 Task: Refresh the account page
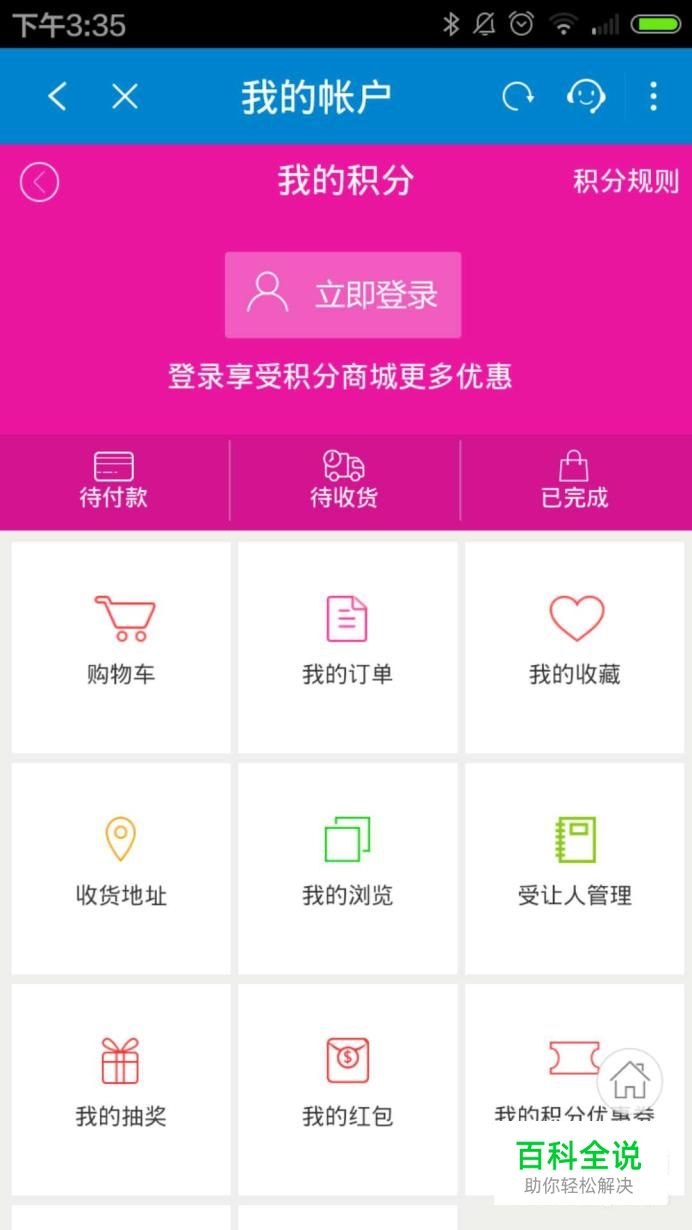(517, 97)
